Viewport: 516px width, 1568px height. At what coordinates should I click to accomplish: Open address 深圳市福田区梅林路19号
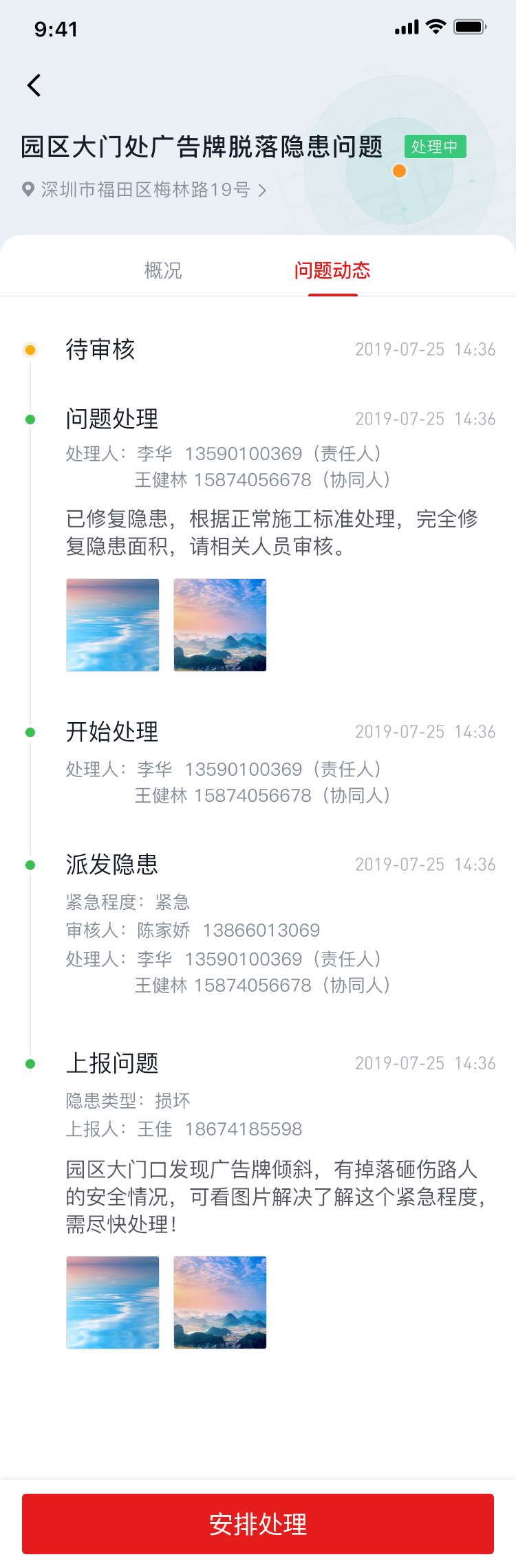coord(144,190)
